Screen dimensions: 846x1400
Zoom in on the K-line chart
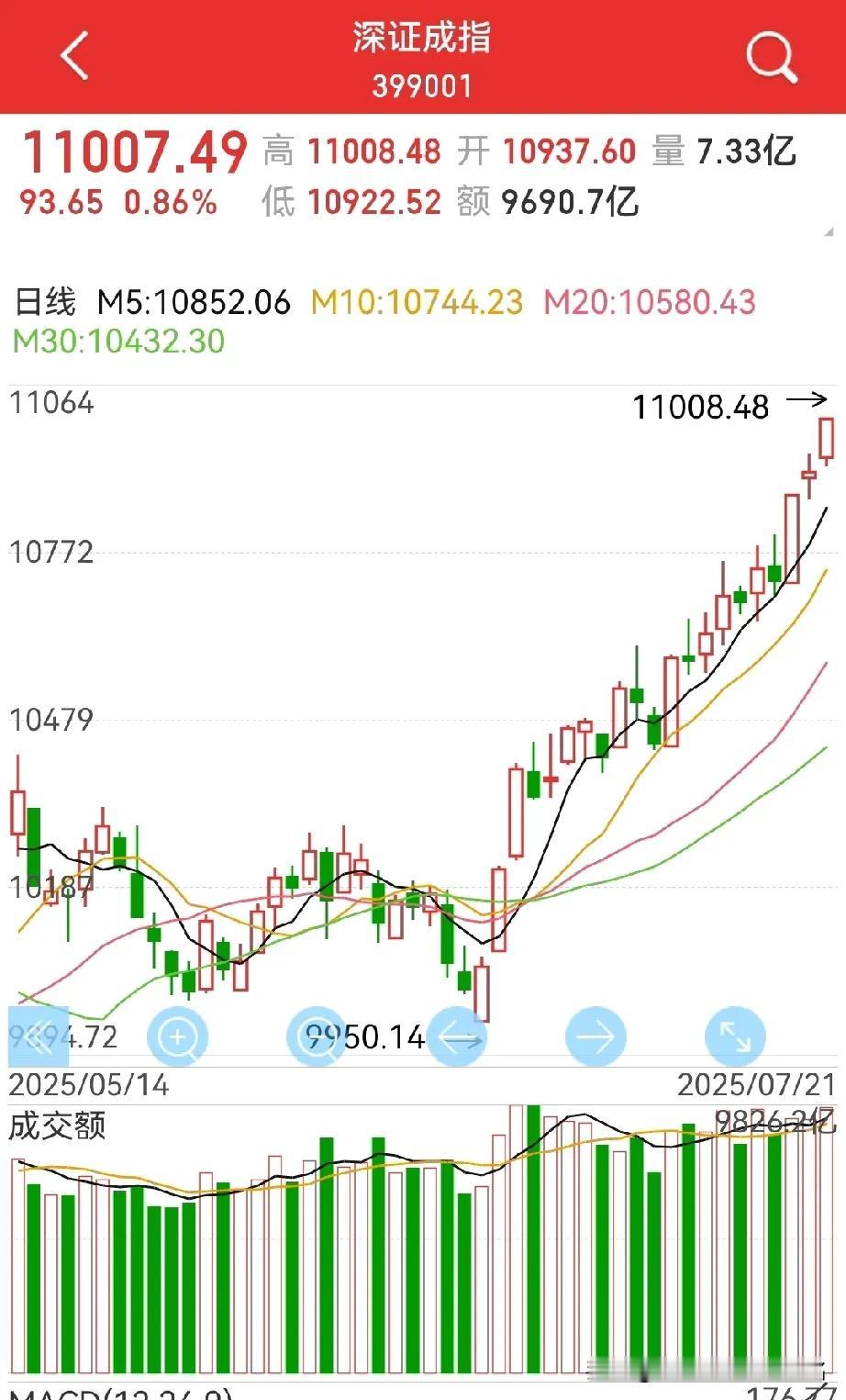178,1037
